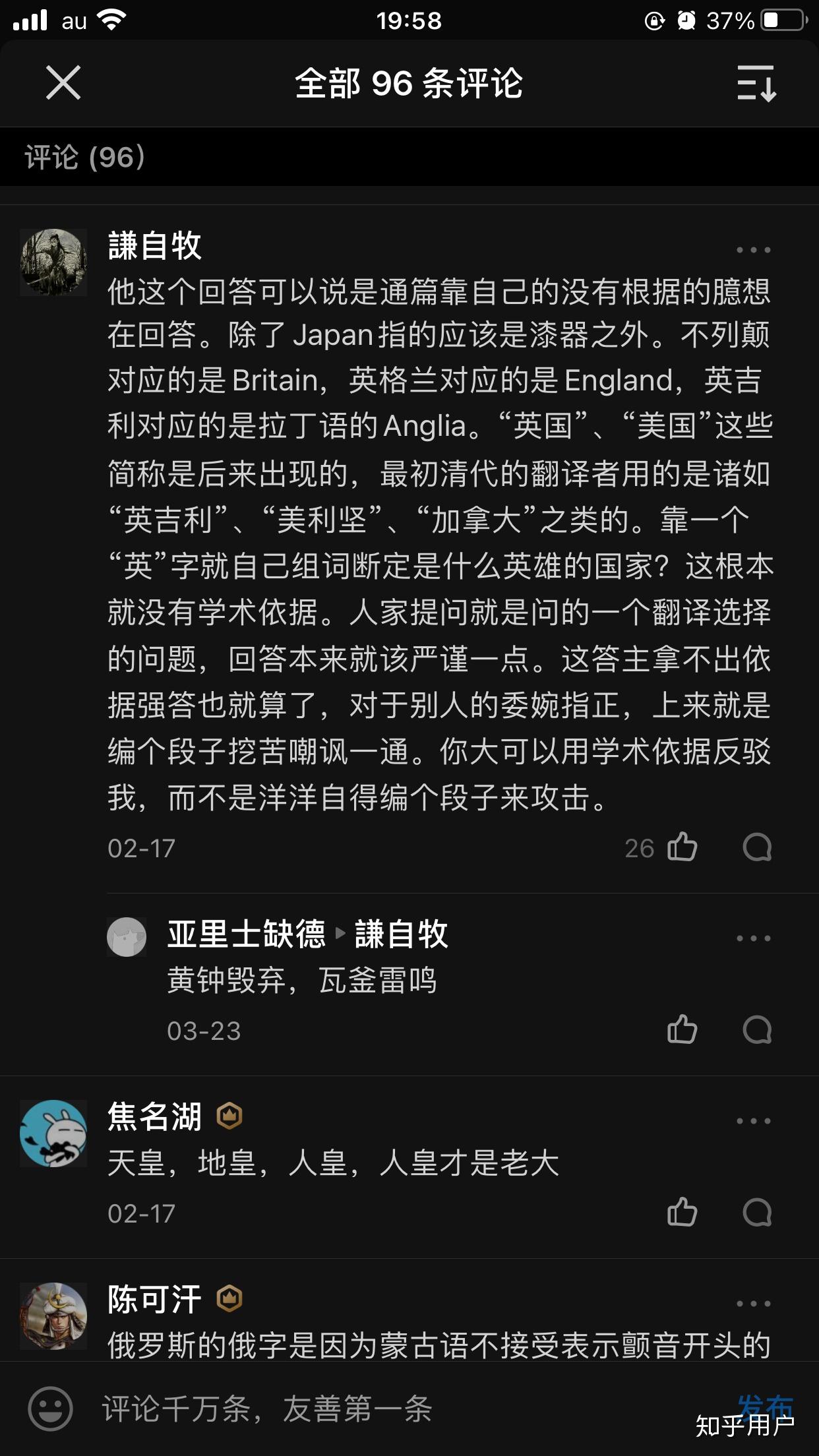This screenshot has height=1456, width=819.
Task: Open the emoji picker
Action: (50, 1409)
